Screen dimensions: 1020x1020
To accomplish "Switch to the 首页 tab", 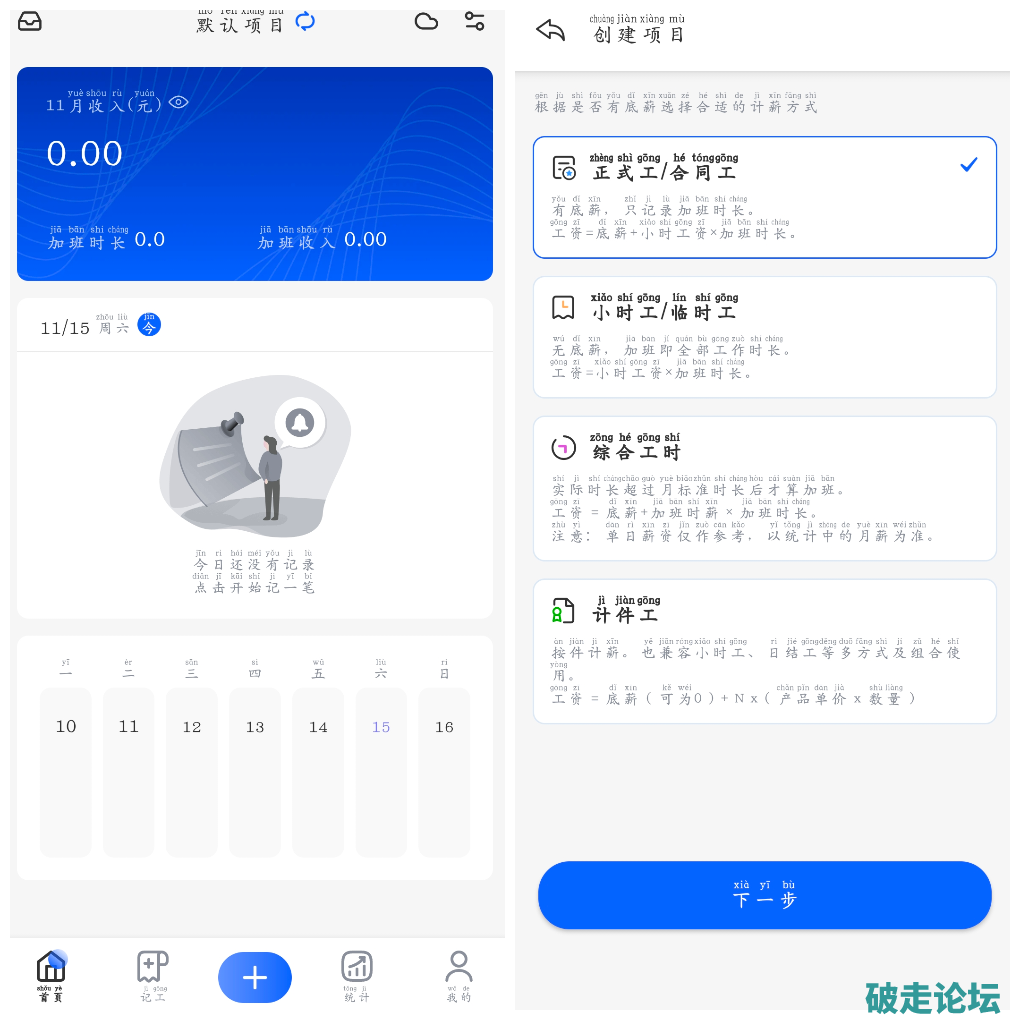I will click(51, 975).
